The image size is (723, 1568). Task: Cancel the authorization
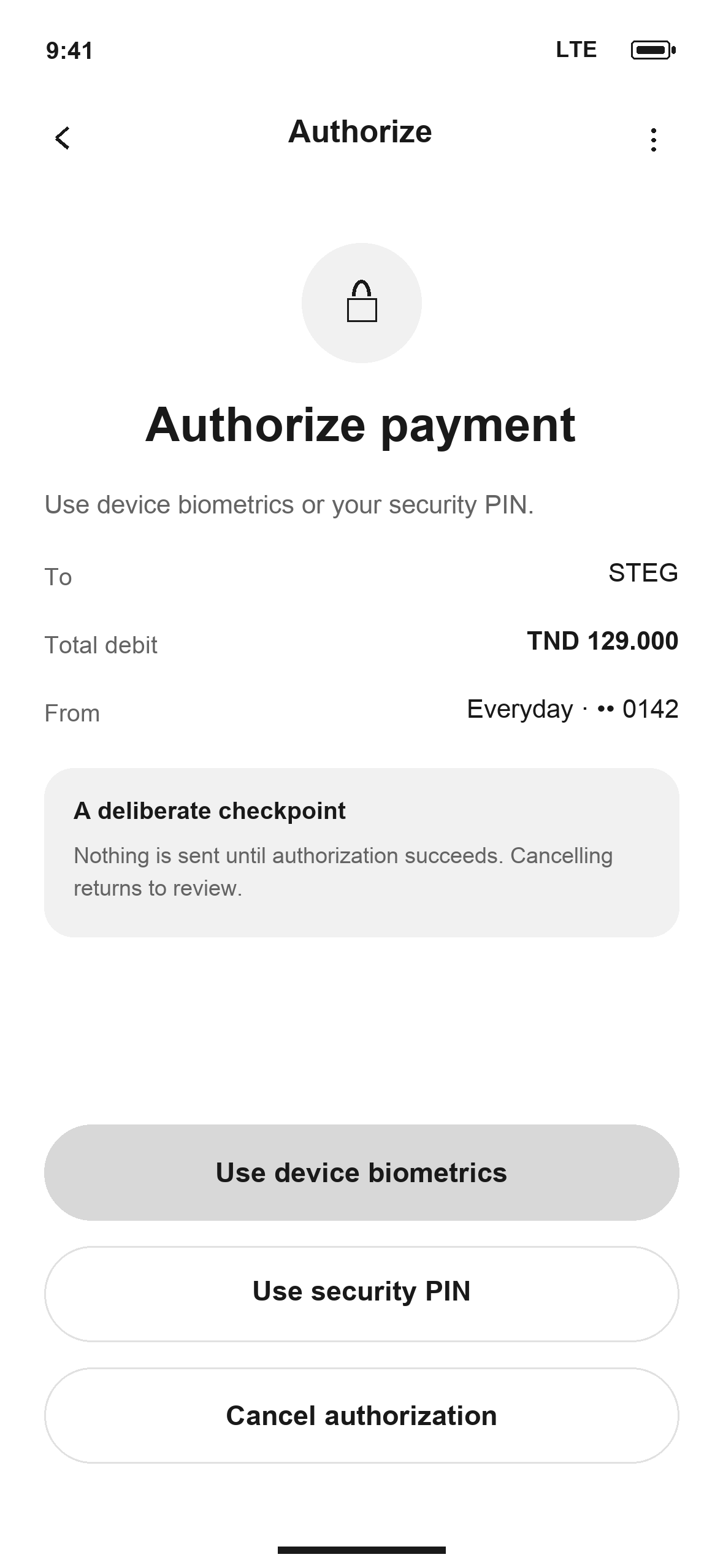pyautogui.click(x=361, y=1415)
